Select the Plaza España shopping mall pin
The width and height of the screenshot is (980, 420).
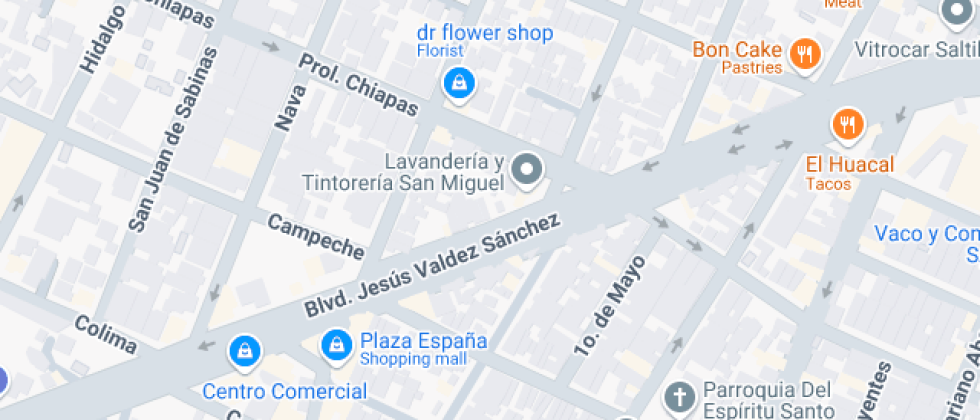pos(336,346)
